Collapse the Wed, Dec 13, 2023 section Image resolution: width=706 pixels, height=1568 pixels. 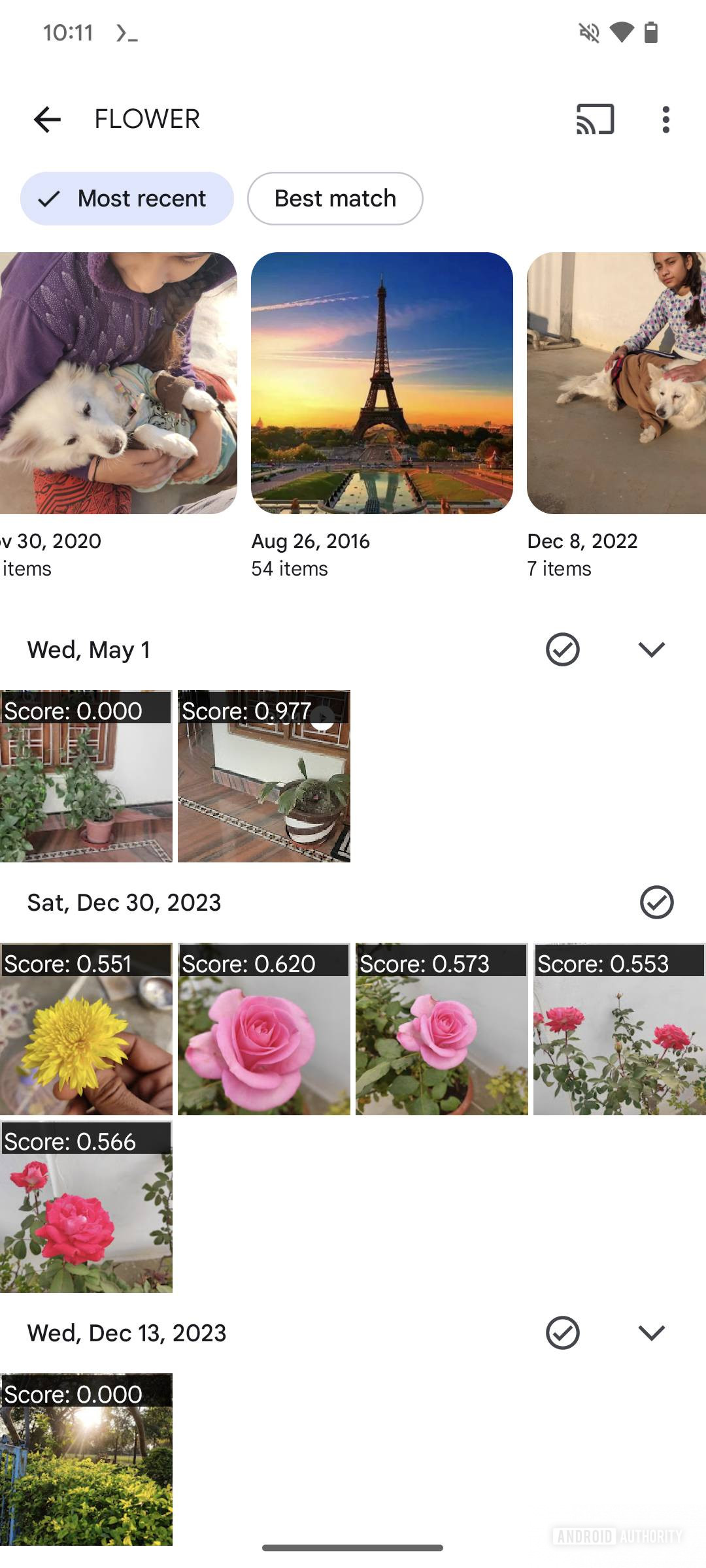(651, 1333)
